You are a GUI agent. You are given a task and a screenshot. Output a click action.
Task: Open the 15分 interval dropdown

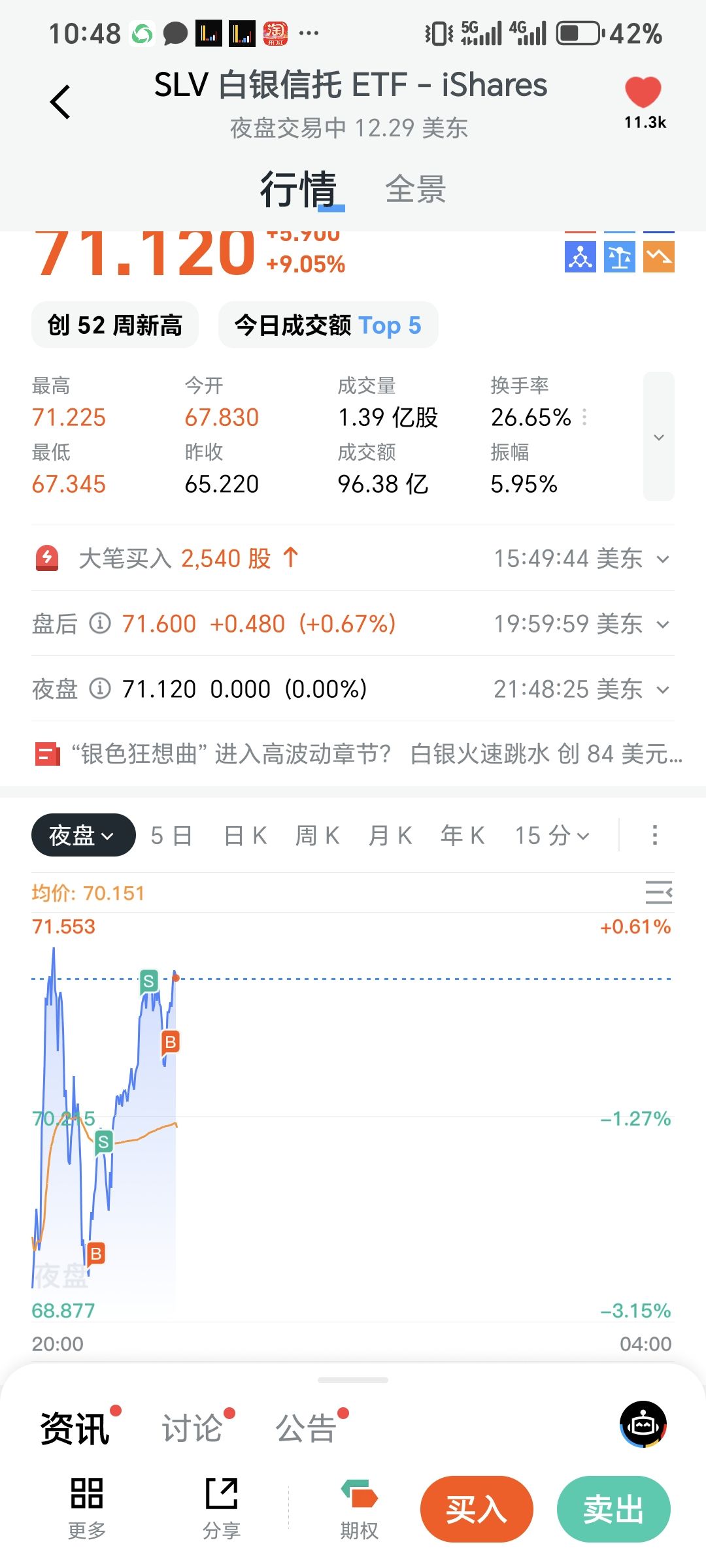pyautogui.click(x=552, y=836)
